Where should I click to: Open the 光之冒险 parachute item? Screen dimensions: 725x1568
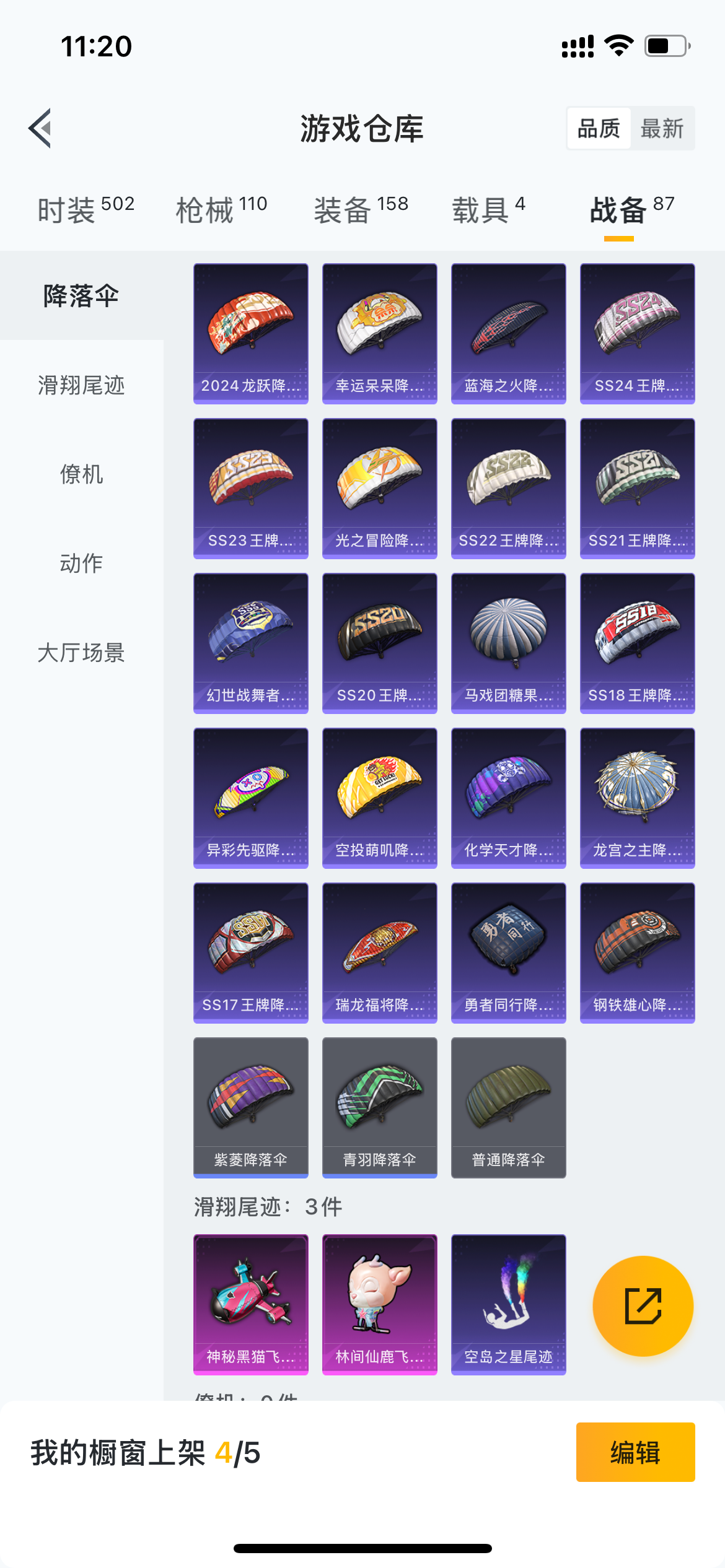click(380, 489)
